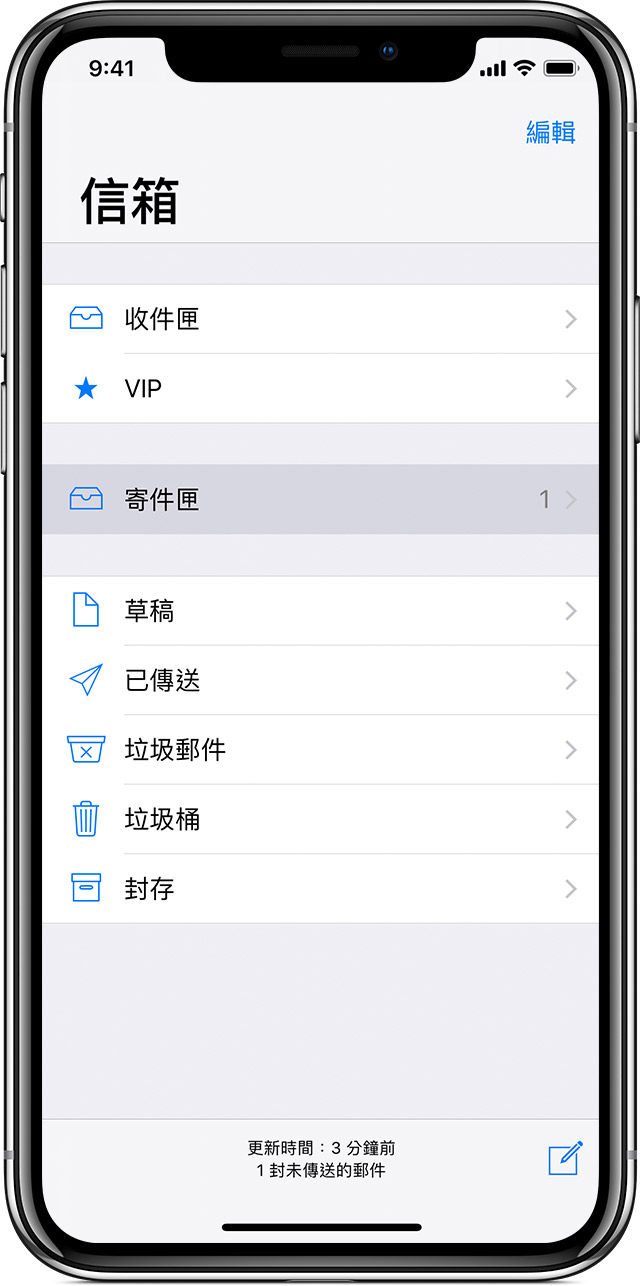Open the VIP mailbox
Screen dimensions: 640x1286
pos(320,388)
